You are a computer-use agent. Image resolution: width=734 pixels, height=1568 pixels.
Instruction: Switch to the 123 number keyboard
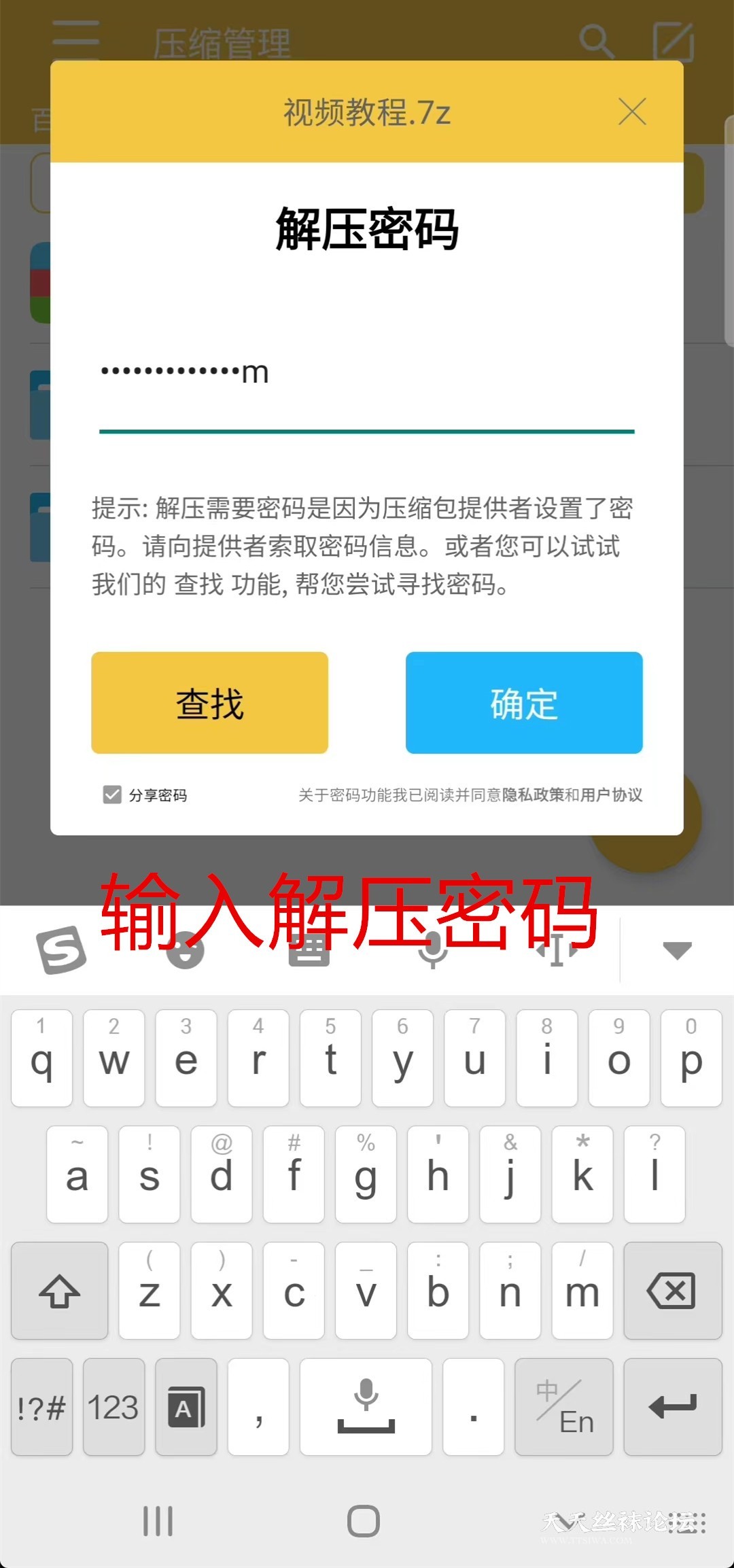113,1407
